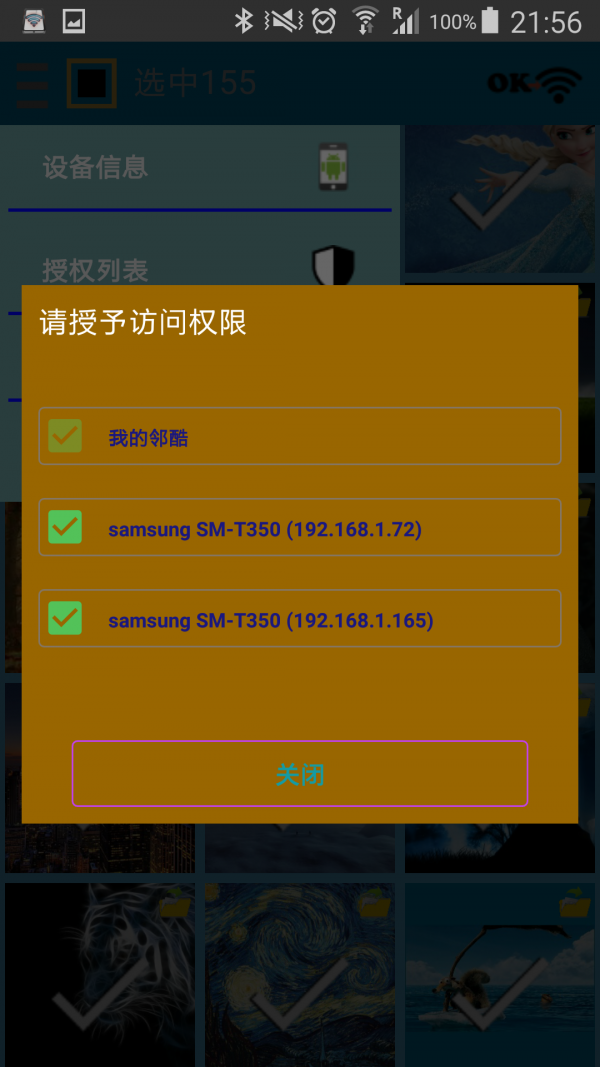Toggle the 我的邻酷 checkbox
The height and width of the screenshot is (1067, 600).
coord(65,436)
